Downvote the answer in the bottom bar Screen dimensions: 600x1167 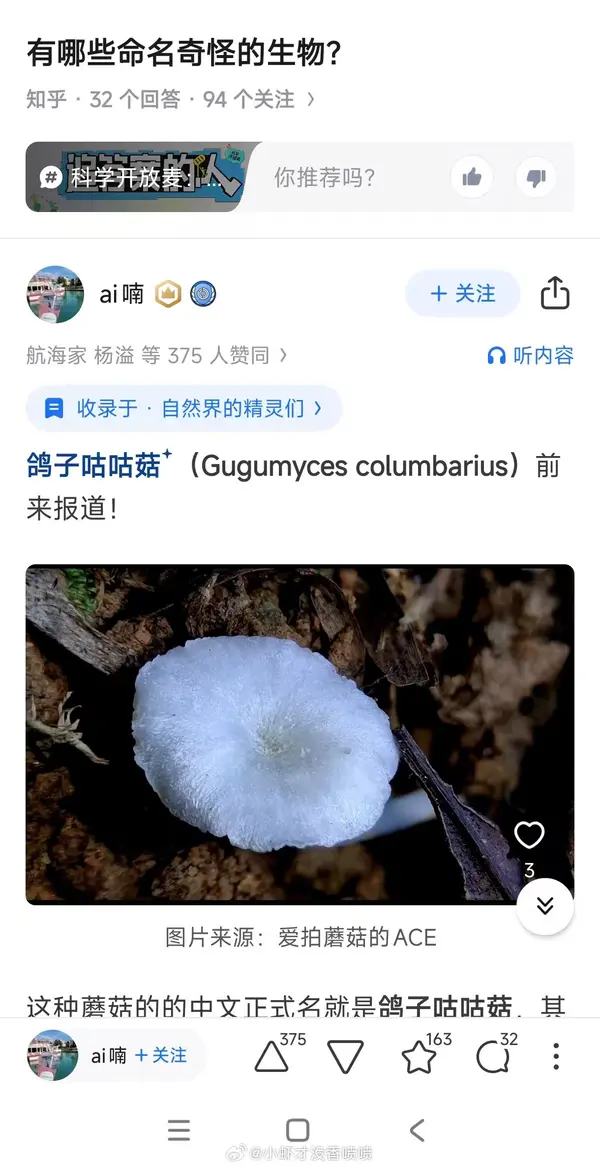coord(345,1056)
